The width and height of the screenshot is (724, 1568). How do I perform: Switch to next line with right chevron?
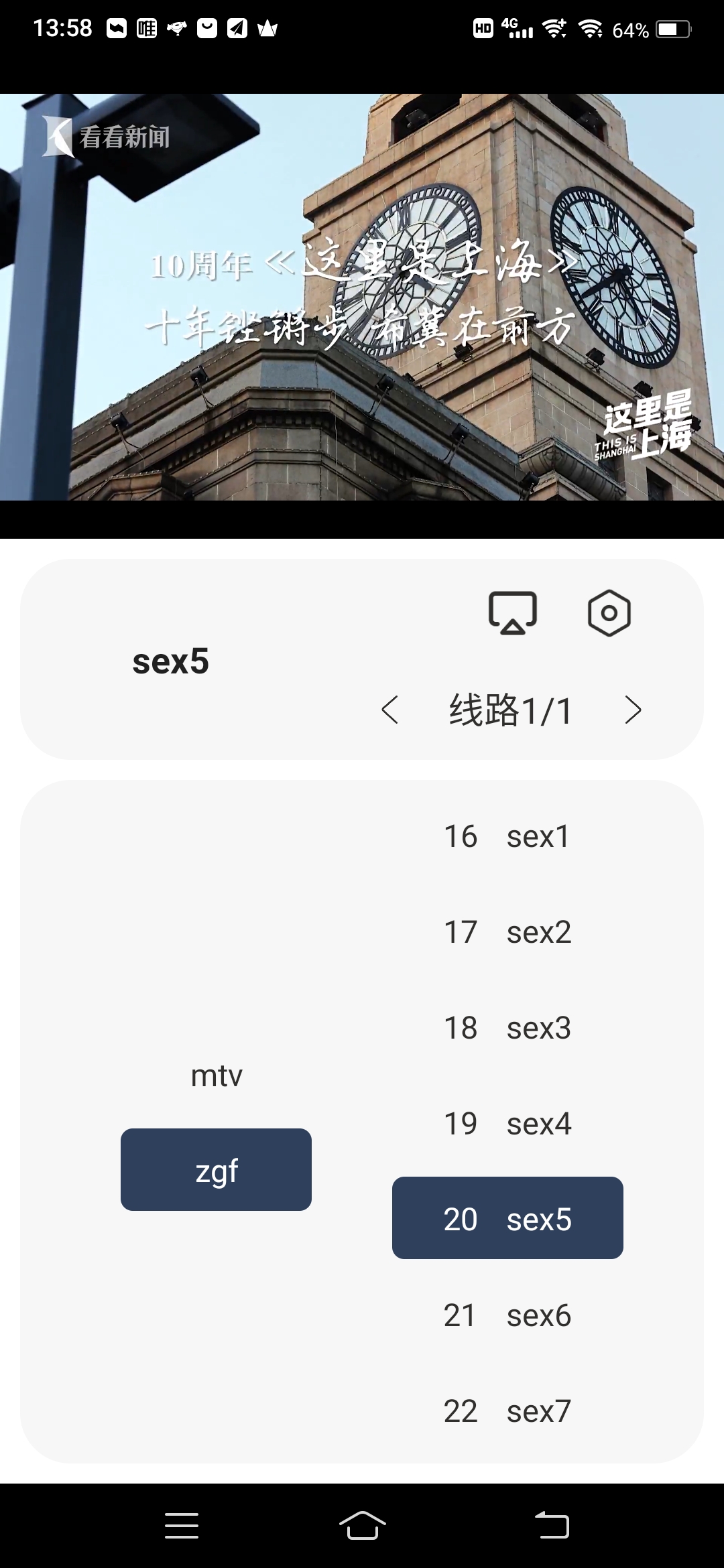click(x=632, y=710)
